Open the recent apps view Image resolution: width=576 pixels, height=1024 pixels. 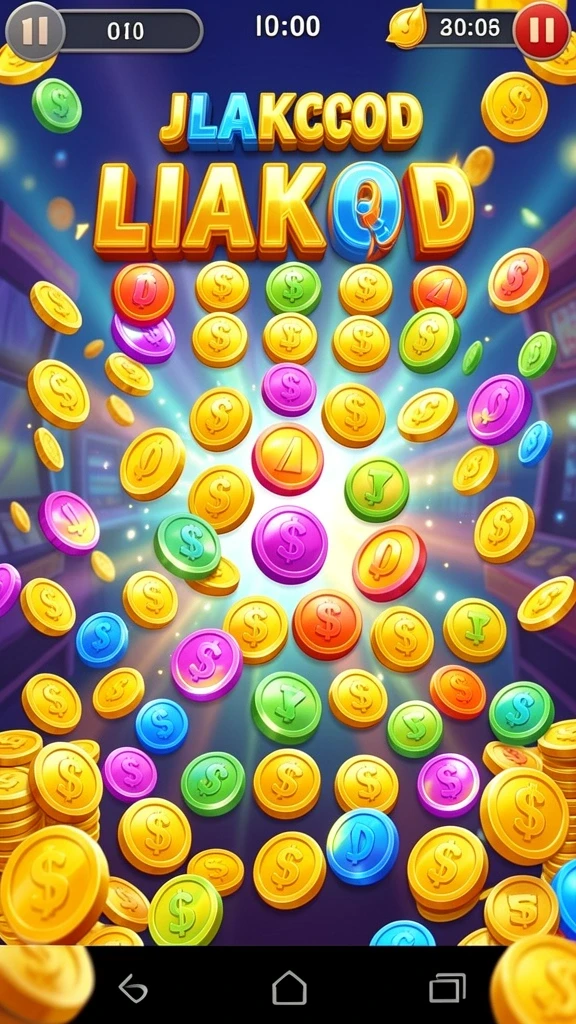[447, 987]
